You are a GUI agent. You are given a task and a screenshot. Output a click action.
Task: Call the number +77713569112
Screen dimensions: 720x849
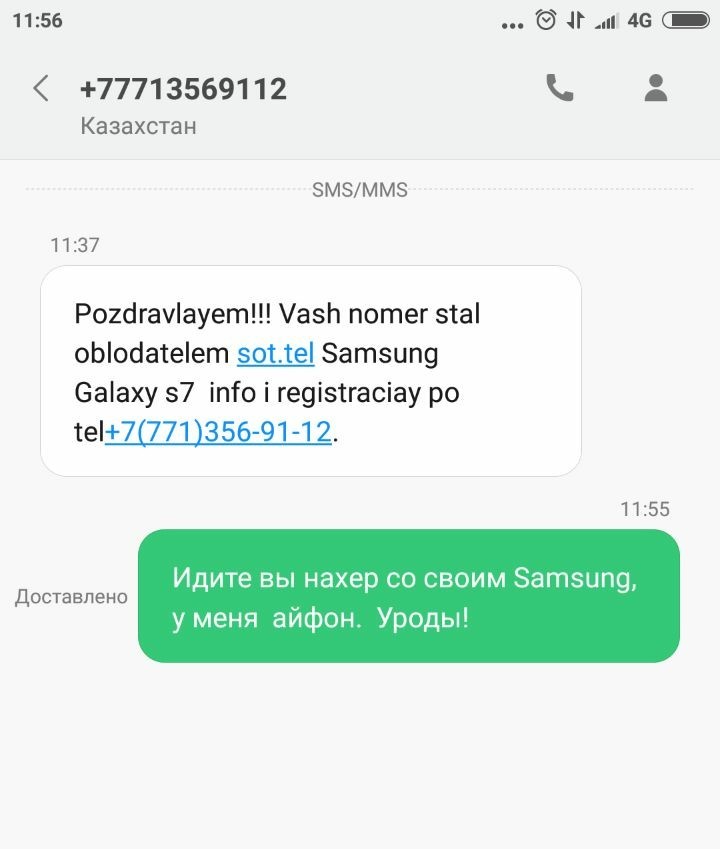pyautogui.click(x=559, y=89)
